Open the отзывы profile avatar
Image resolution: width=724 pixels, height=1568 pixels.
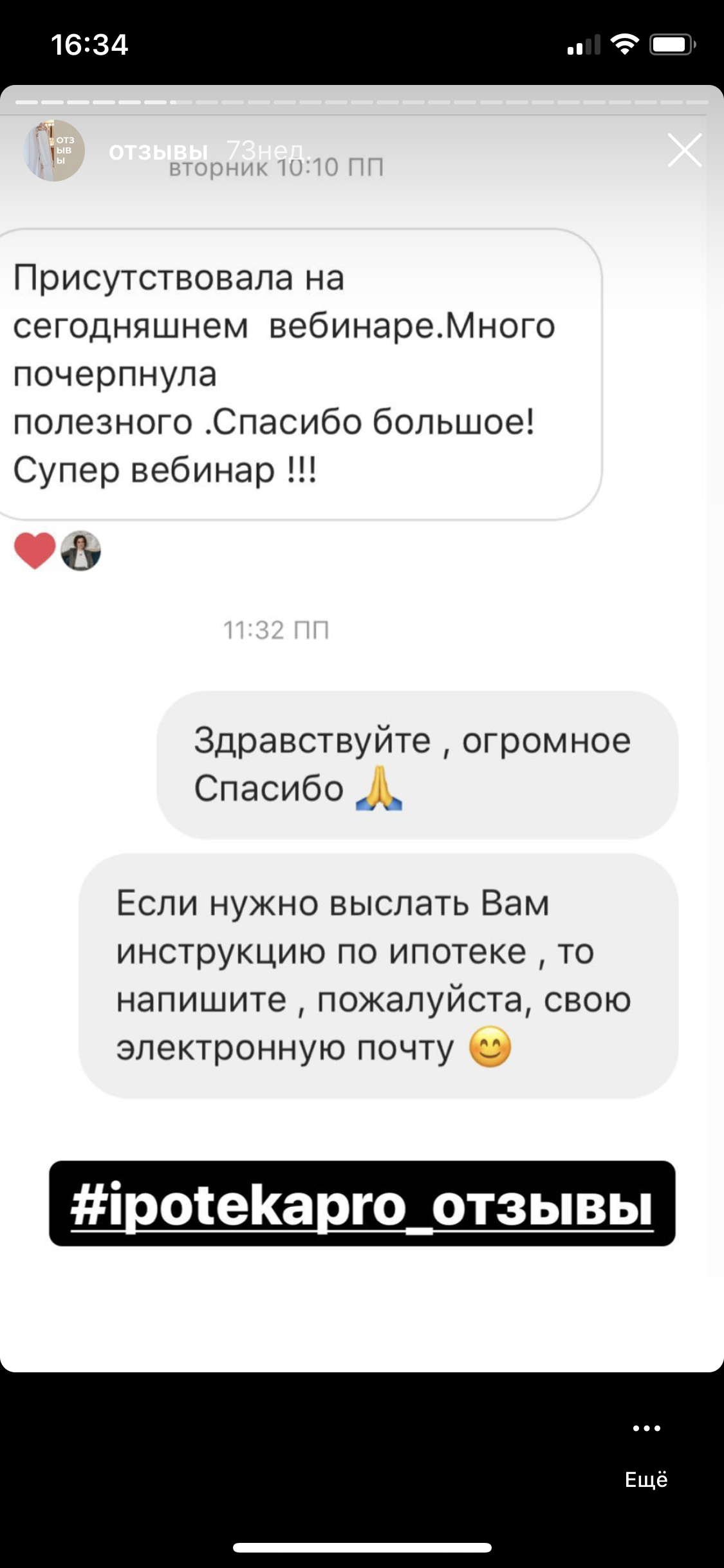click(x=55, y=151)
